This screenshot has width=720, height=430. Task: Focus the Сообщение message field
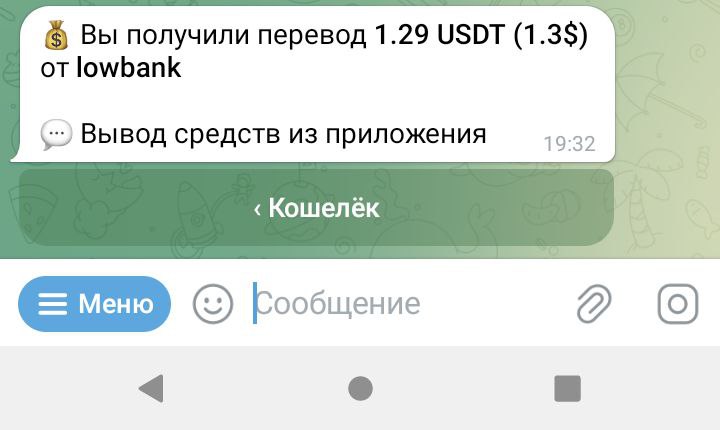(x=400, y=303)
